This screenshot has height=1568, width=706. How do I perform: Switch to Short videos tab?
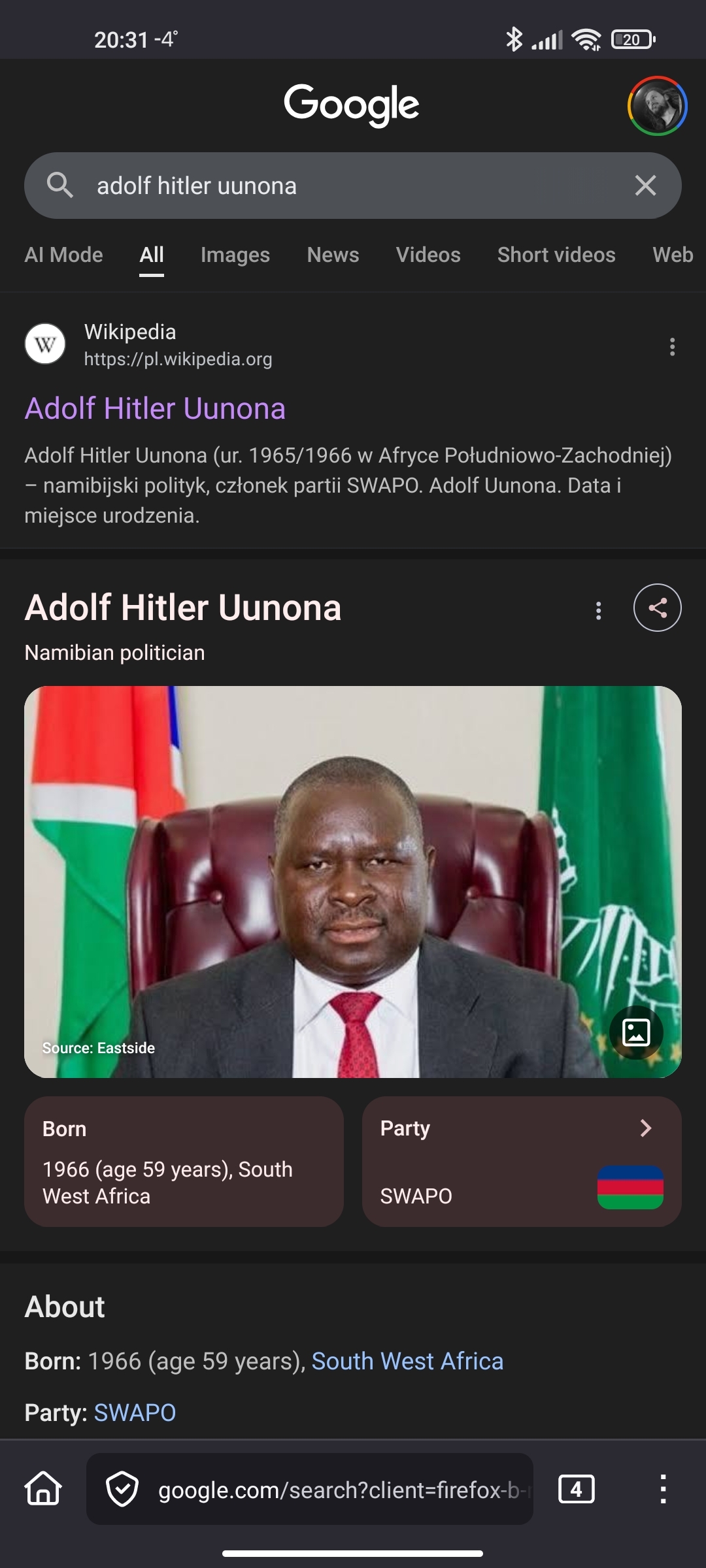click(556, 255)
